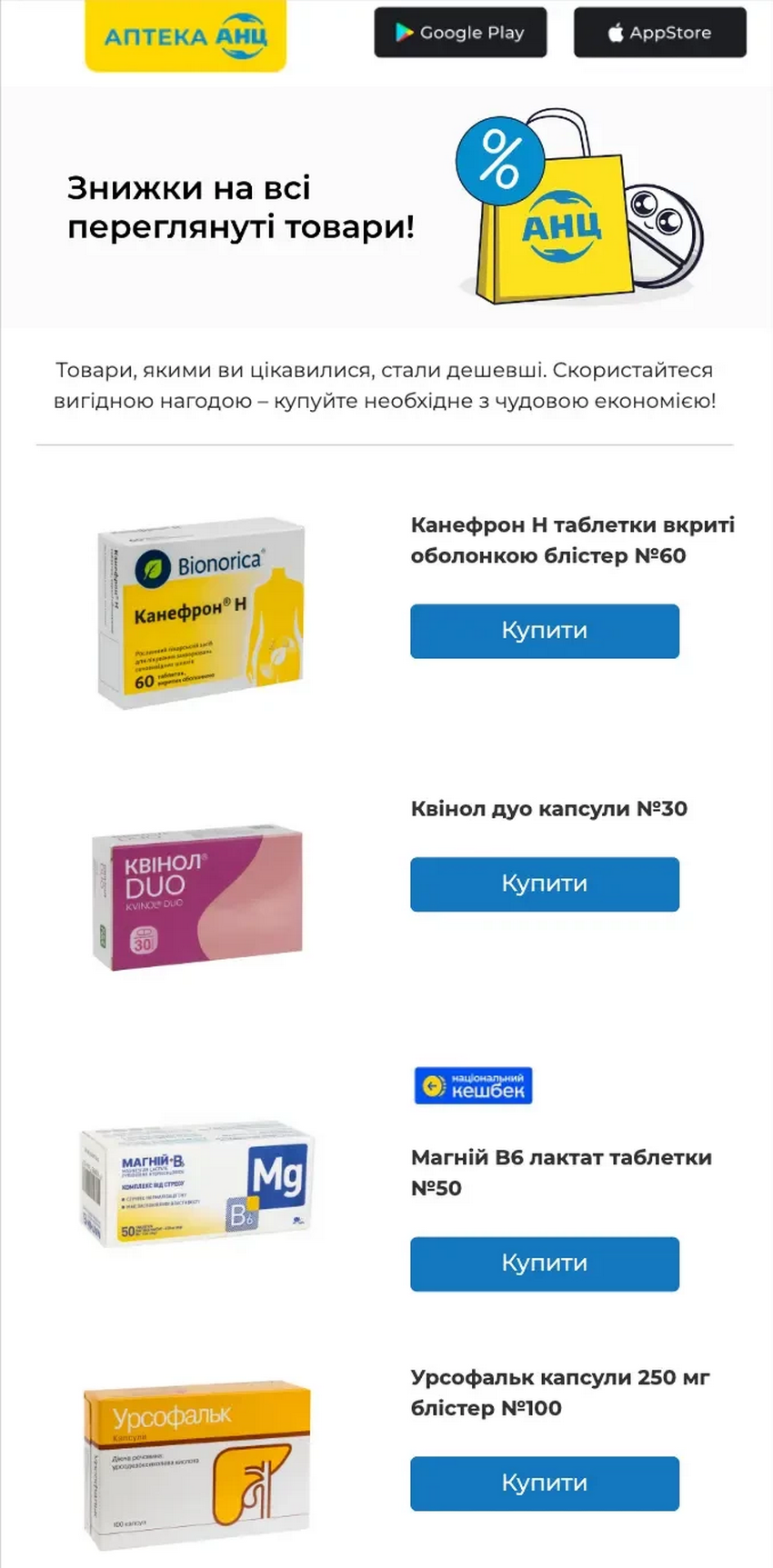Open the Google Play download button
The width and height of the screenshot is (773, 1568).
[460, 33]
